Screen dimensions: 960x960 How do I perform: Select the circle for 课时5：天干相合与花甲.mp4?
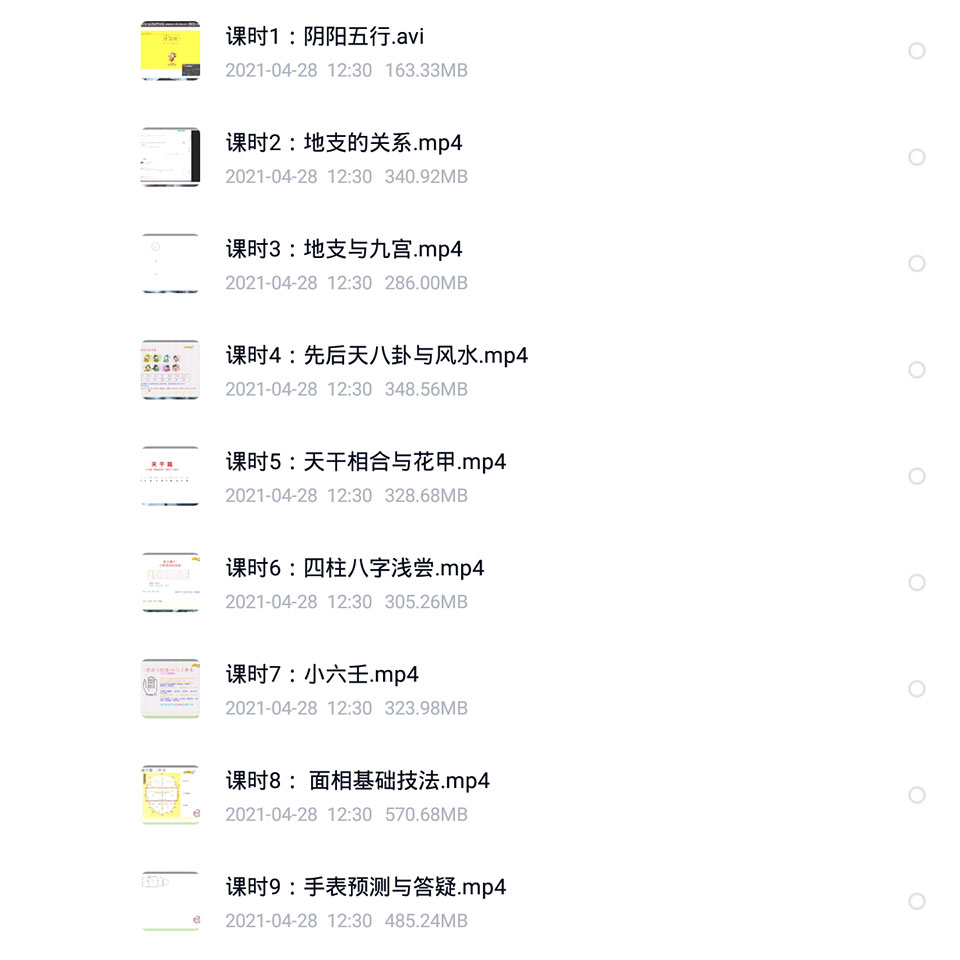pyautogui.click(x=916, y=476)
